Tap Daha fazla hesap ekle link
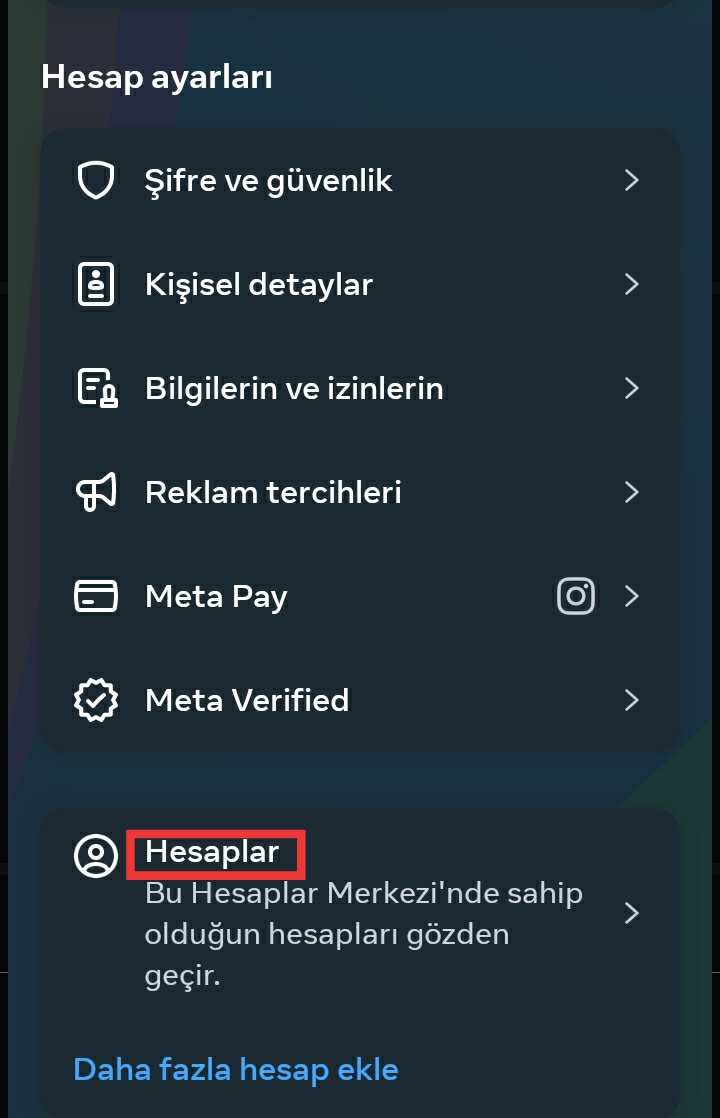720x1118 pixels. pyautogui.click(x=236, y=1069)
